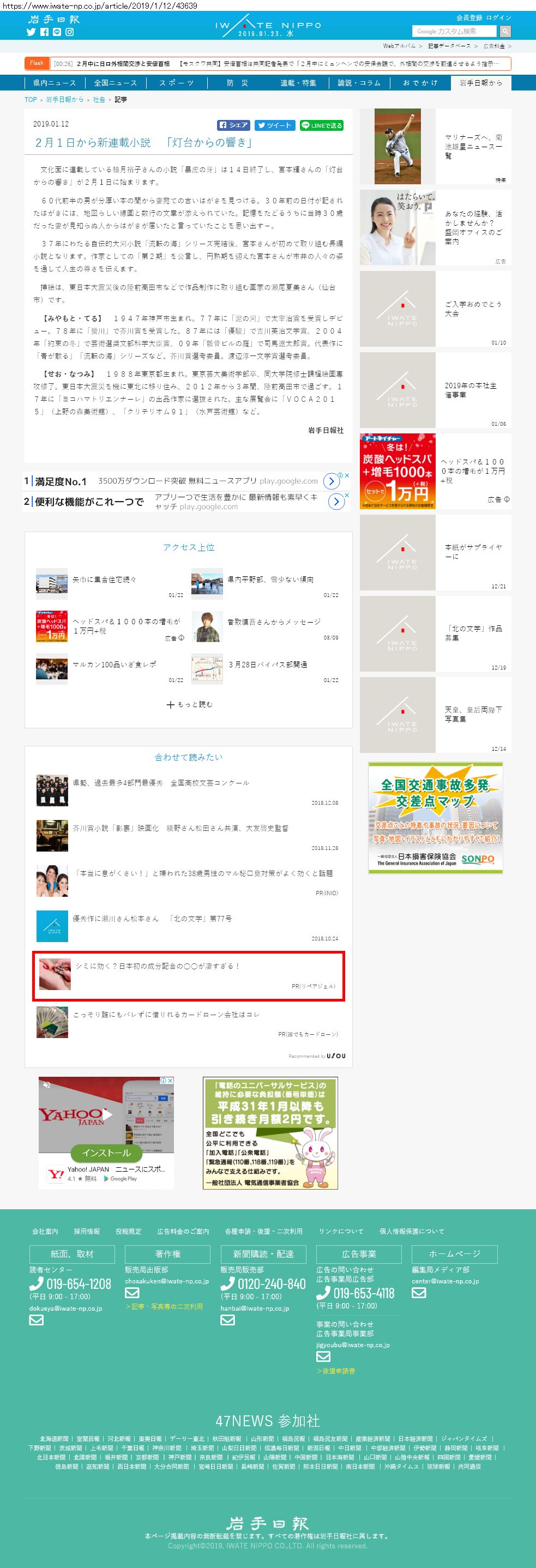Viewport: 536px width, 1568px height.
Task: Tap the search magnifier button
Action: click(x=505, y=31)
